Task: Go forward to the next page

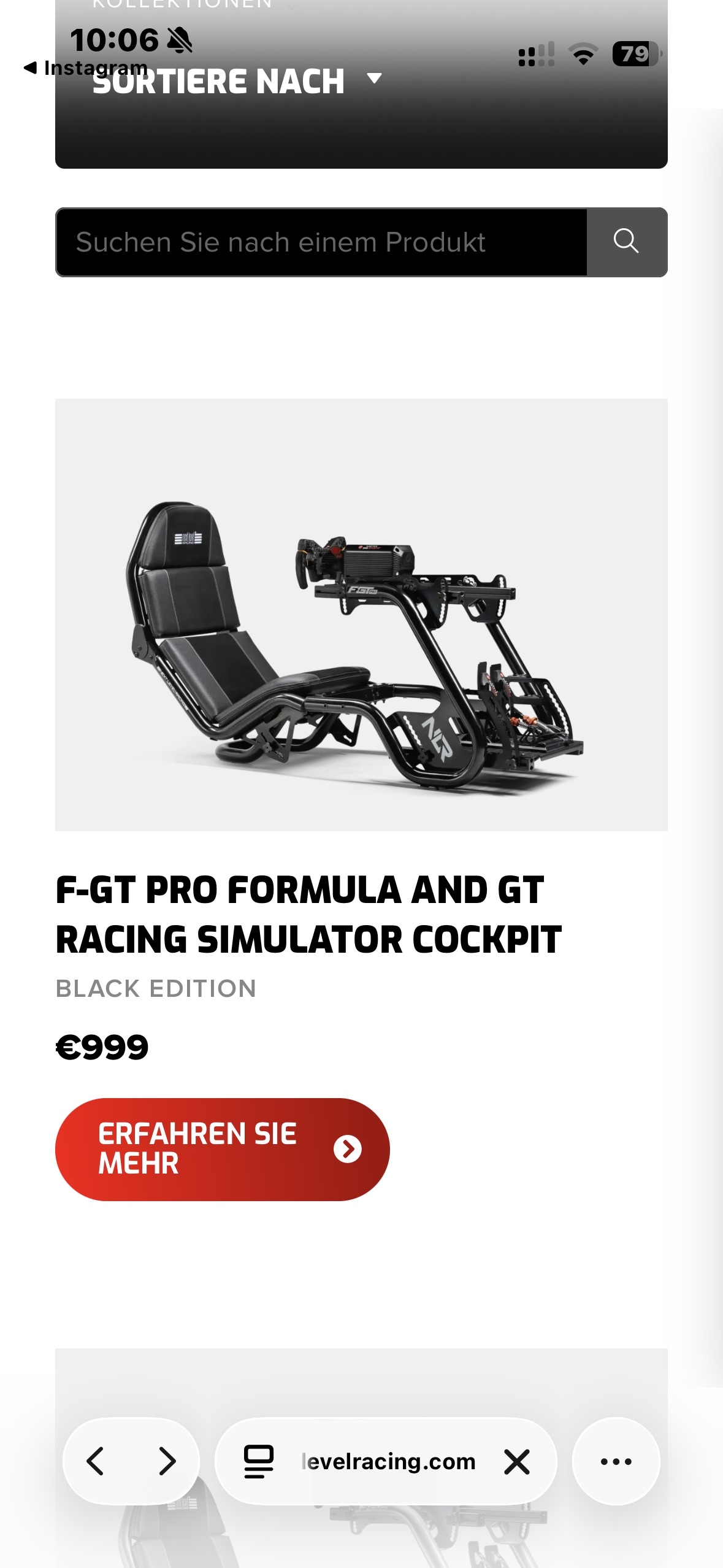Action: pos(166,1461)
